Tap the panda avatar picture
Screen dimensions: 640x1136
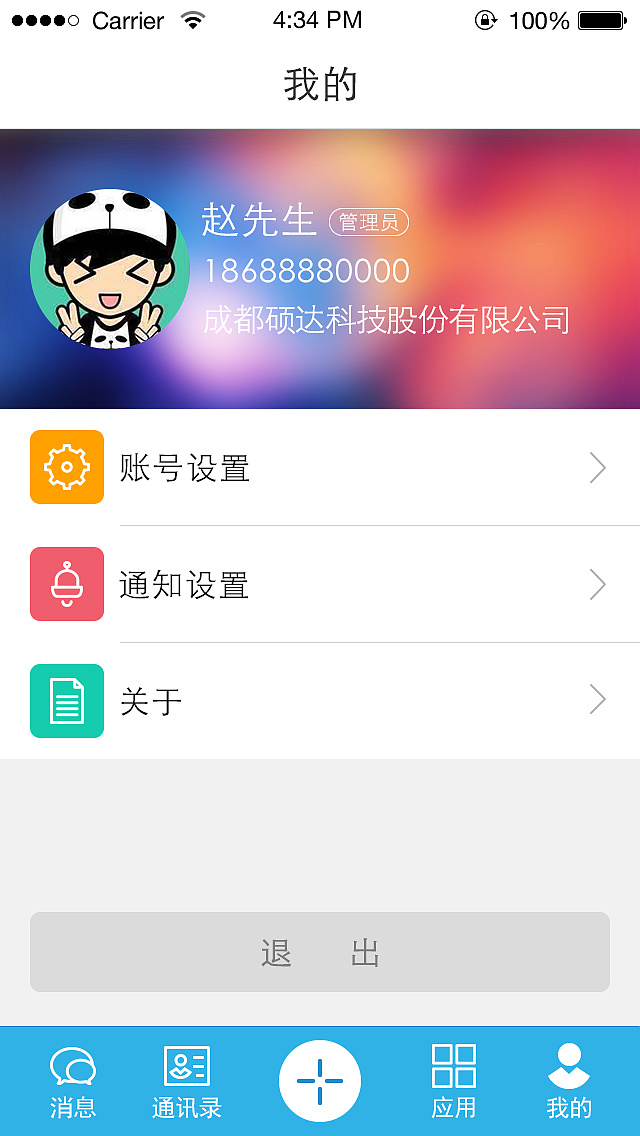click(x=110, y=269)
